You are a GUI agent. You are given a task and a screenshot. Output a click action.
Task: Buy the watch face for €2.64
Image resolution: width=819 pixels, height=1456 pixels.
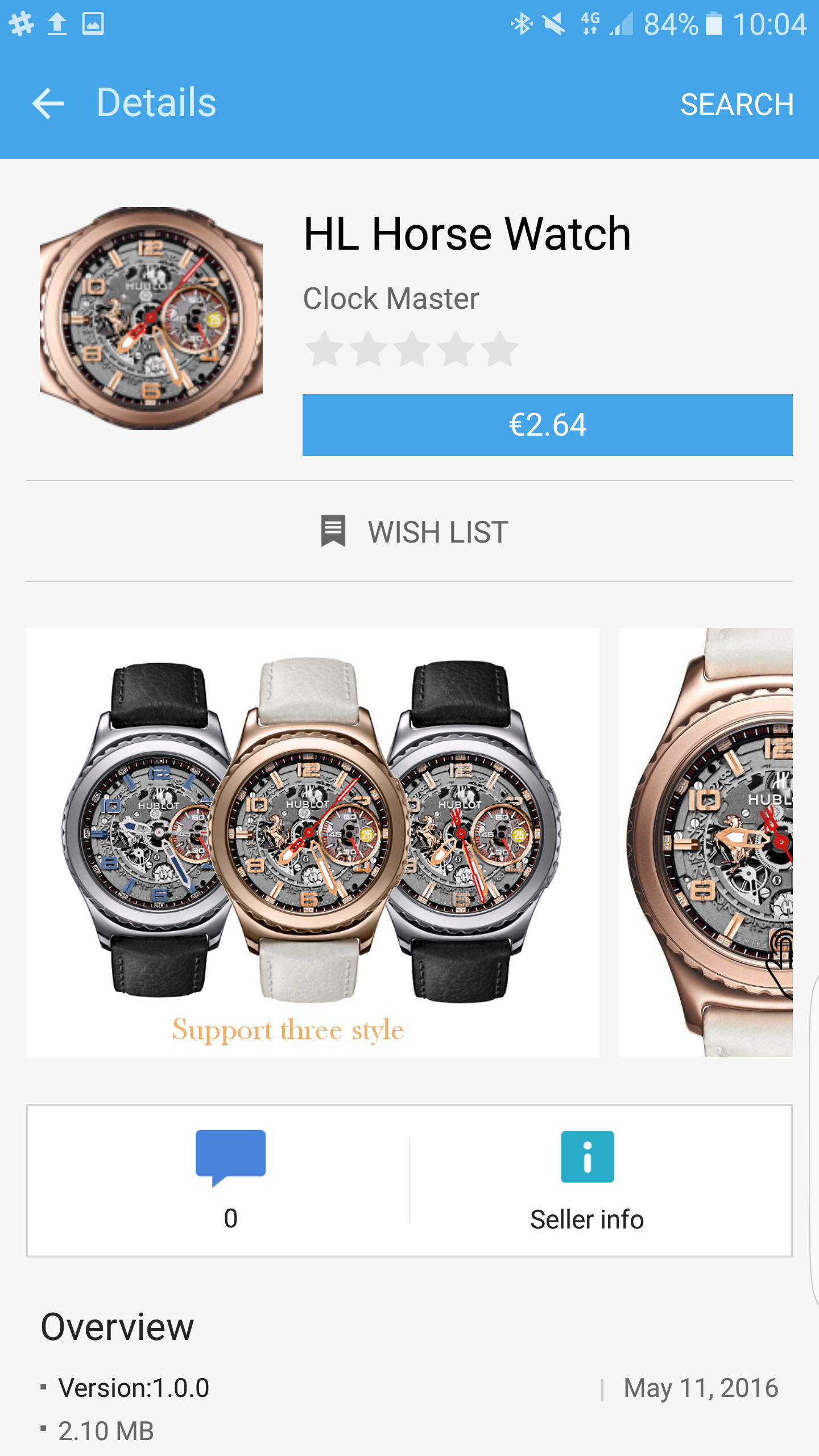[547, 425]
